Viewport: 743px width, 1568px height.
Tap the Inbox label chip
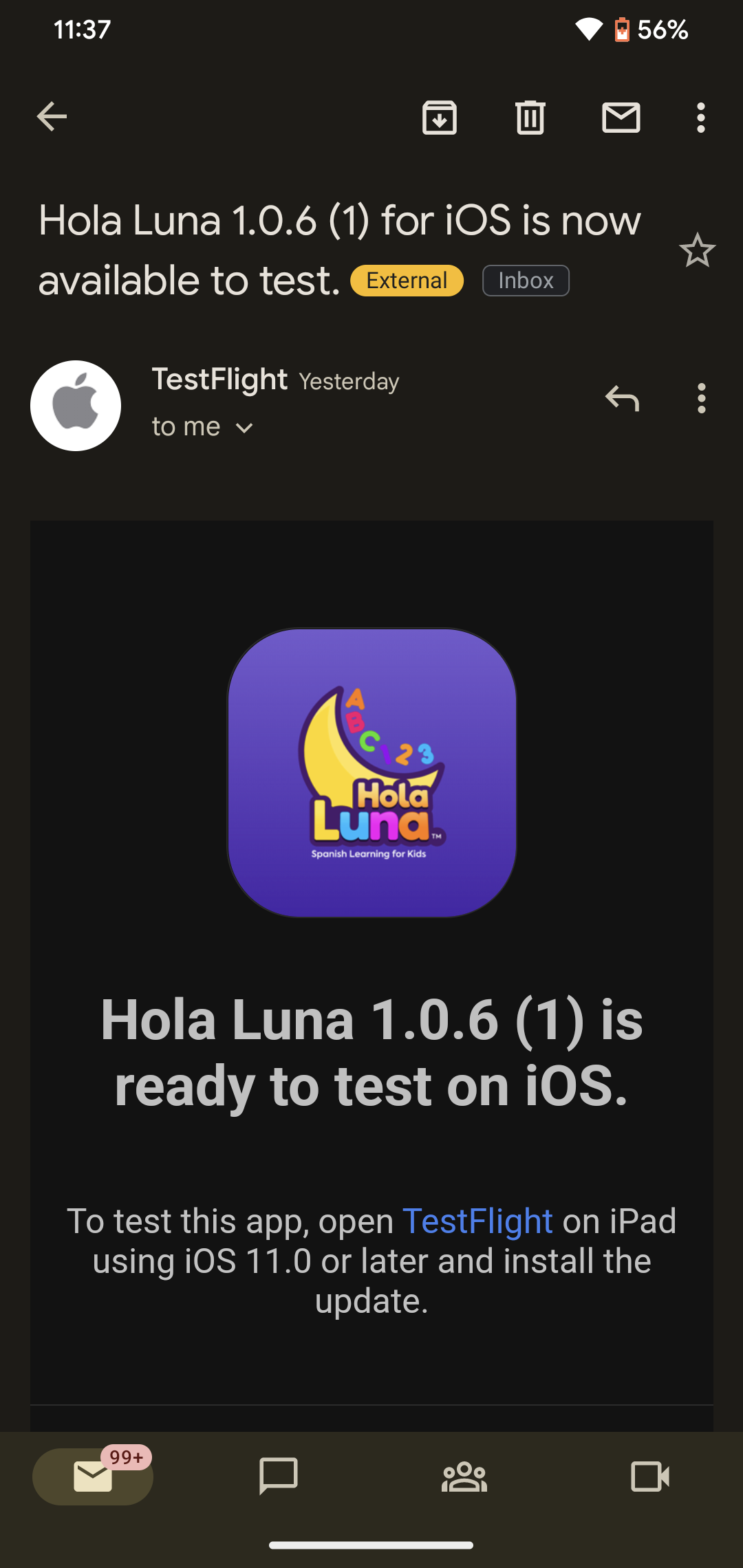pyautogui.click(x=526, y=281)
